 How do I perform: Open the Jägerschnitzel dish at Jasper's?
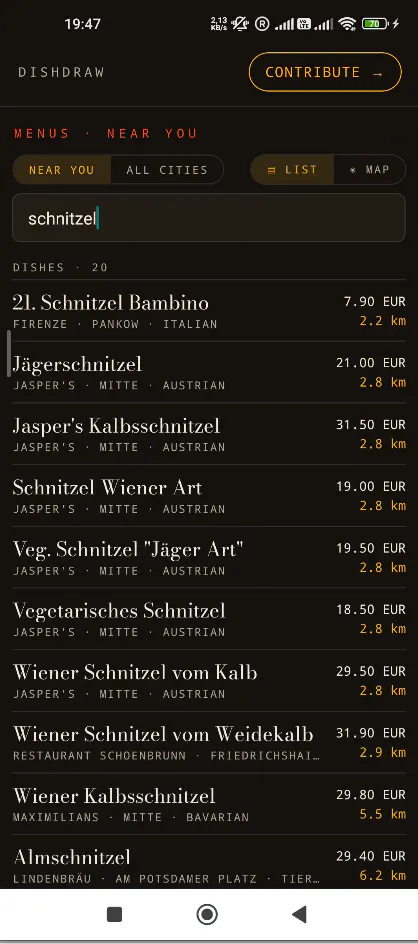tap(209, 373)
